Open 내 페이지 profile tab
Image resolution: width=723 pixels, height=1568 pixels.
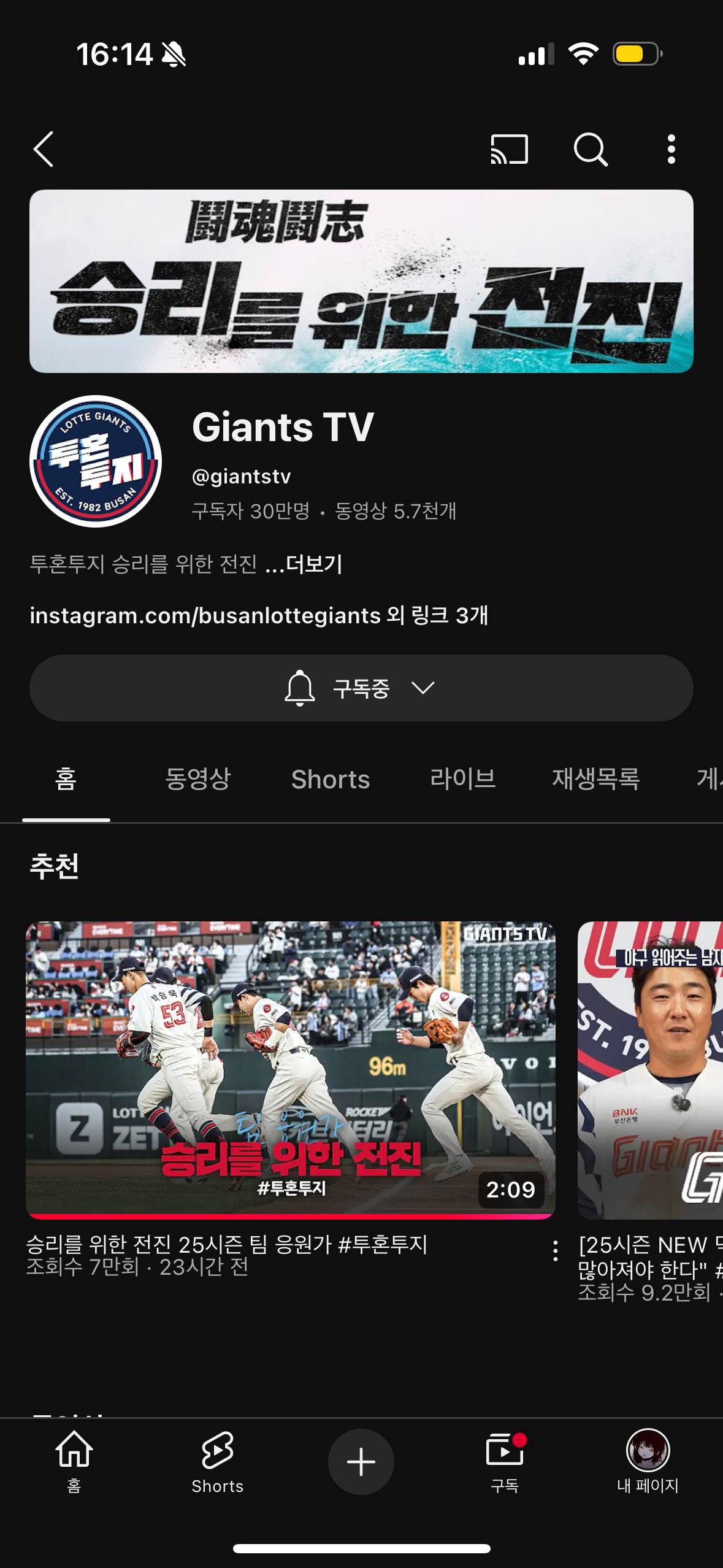coord(648,1461)
